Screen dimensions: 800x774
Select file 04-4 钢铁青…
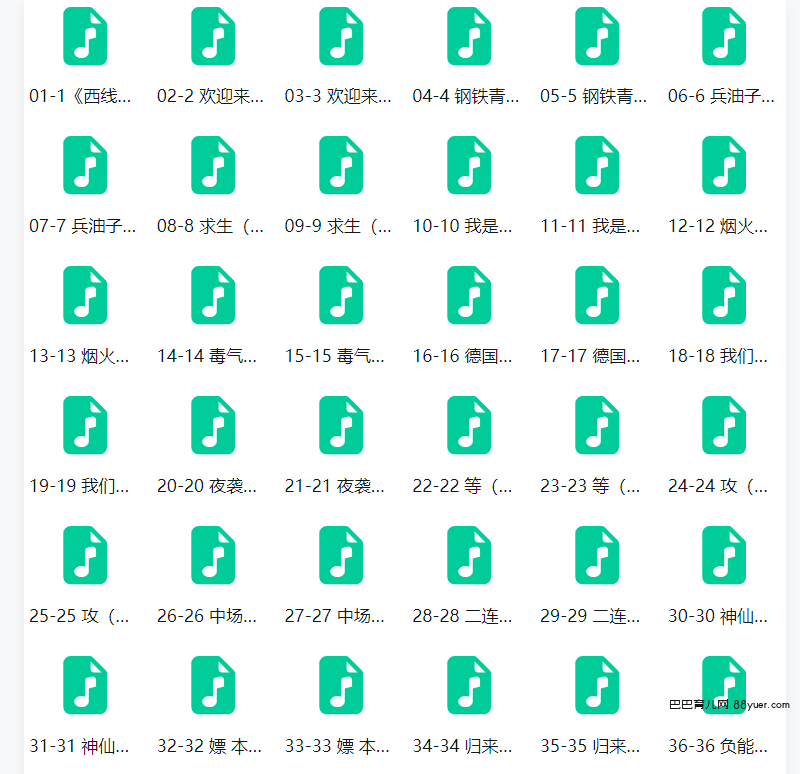[469, 36]
